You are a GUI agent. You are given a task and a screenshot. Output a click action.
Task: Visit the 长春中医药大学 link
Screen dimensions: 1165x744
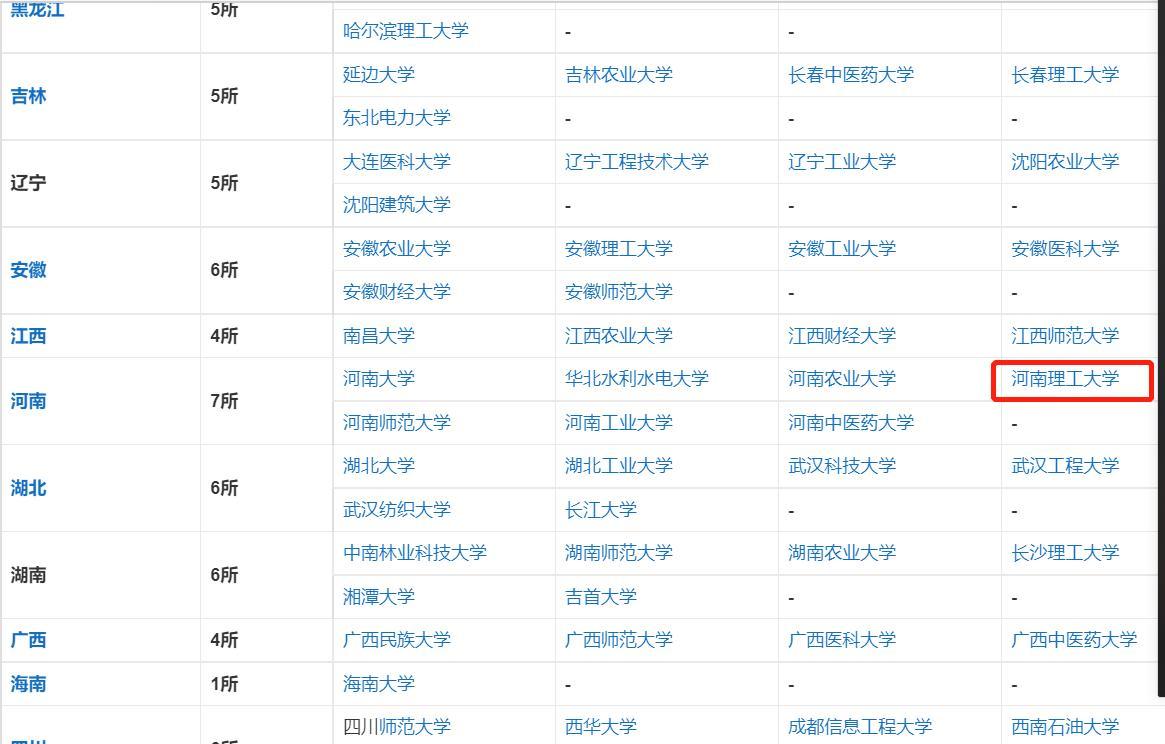[850, 75]
